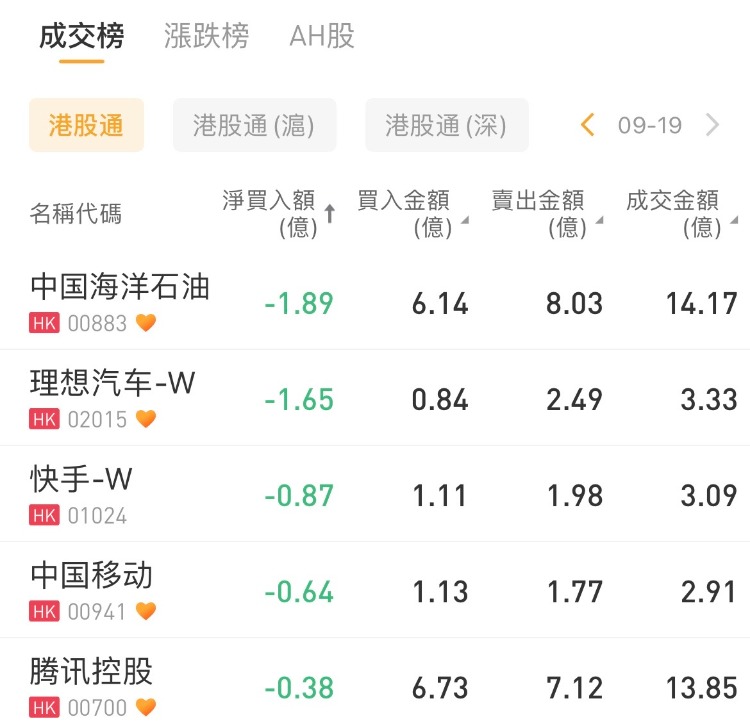This screenshot has width=750, height=726.
Task: Open 中国移动 stock details
Action: tap(92, 590)
